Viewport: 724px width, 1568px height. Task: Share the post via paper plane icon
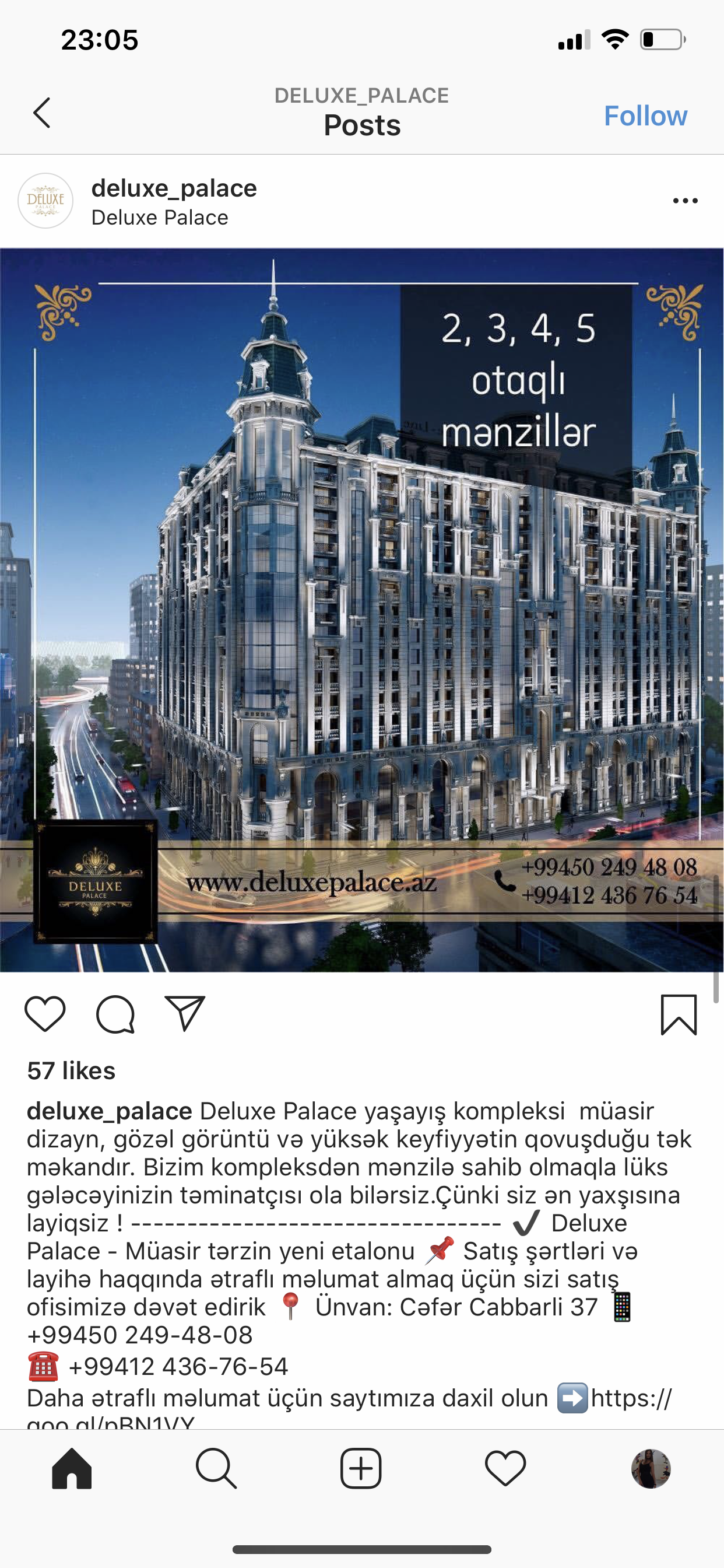185,1013
